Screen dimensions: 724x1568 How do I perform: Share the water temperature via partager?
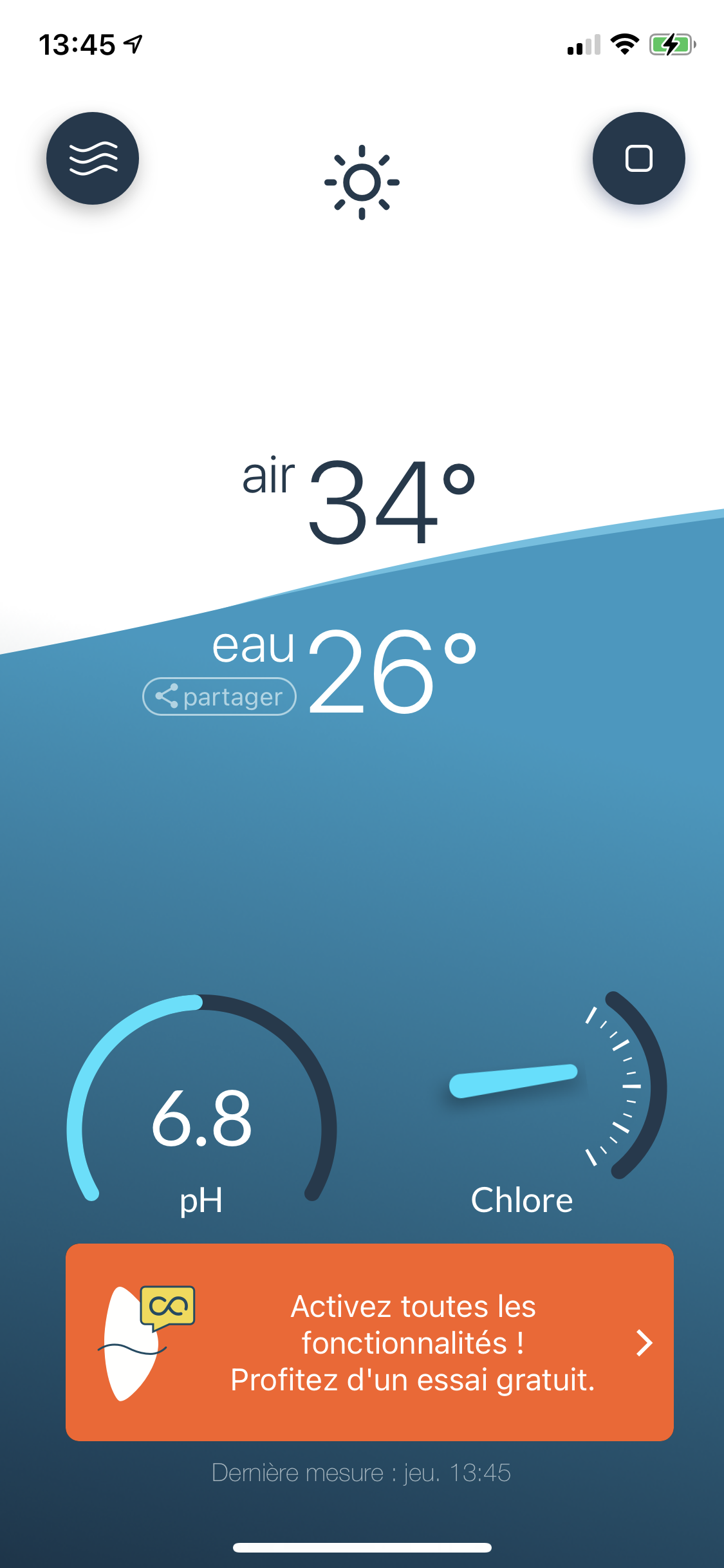219,696
